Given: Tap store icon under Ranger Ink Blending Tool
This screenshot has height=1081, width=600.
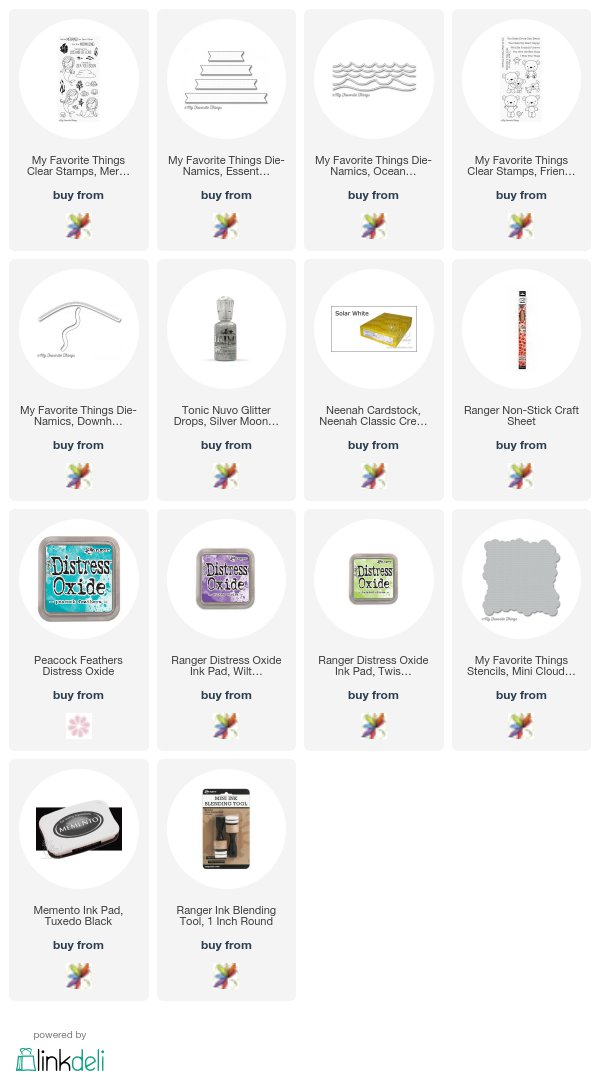Looking at the screenshot, I should point(226,975).
